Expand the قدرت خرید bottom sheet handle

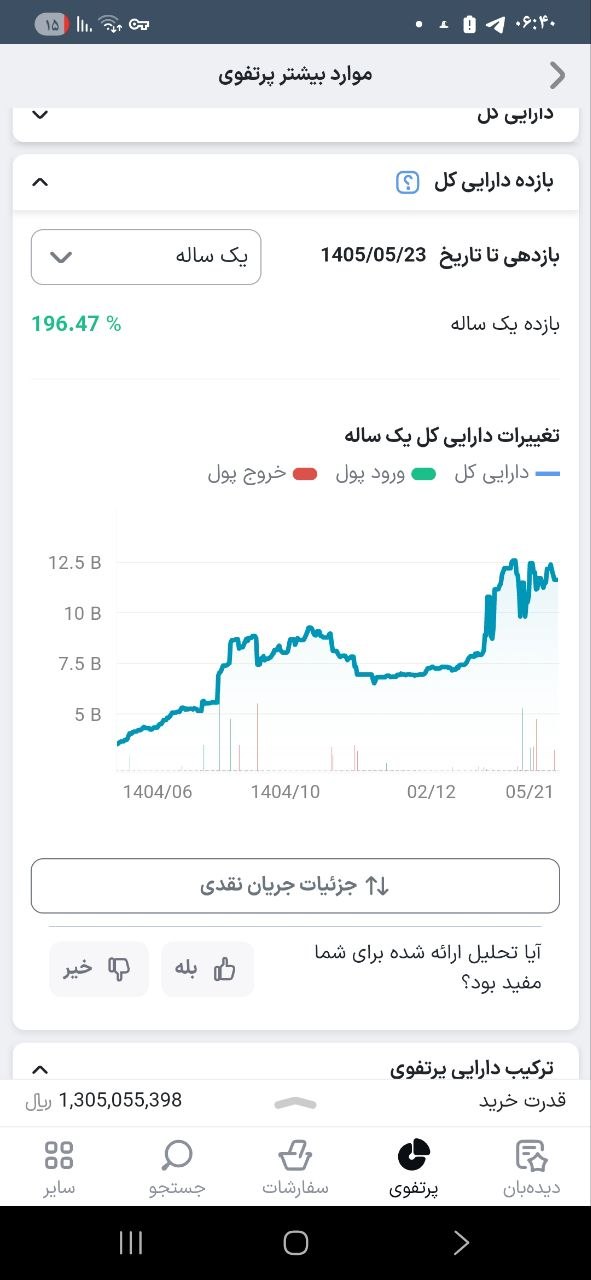pyautogui.click(x=295, y=1102)
